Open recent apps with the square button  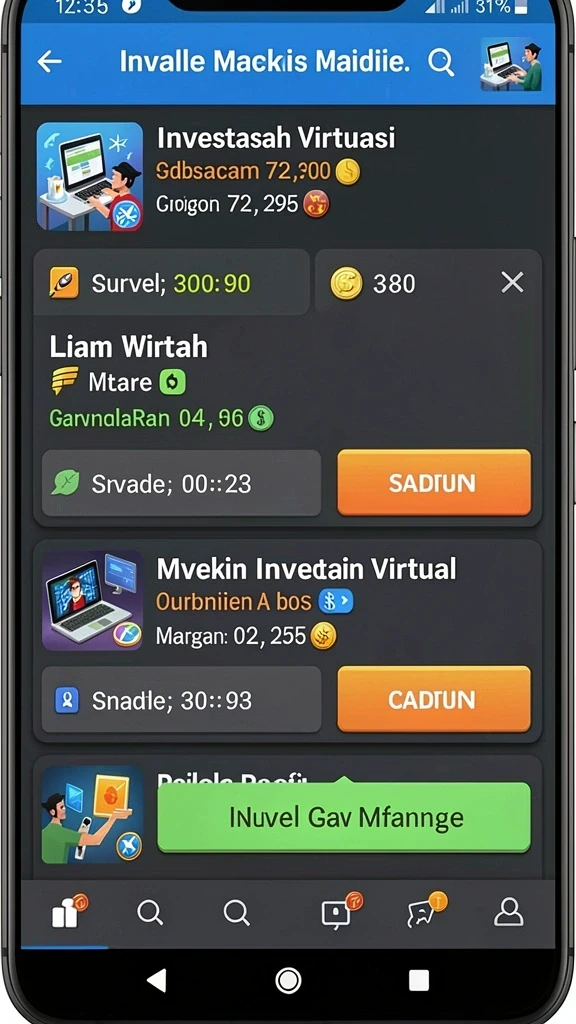point(419,980)
